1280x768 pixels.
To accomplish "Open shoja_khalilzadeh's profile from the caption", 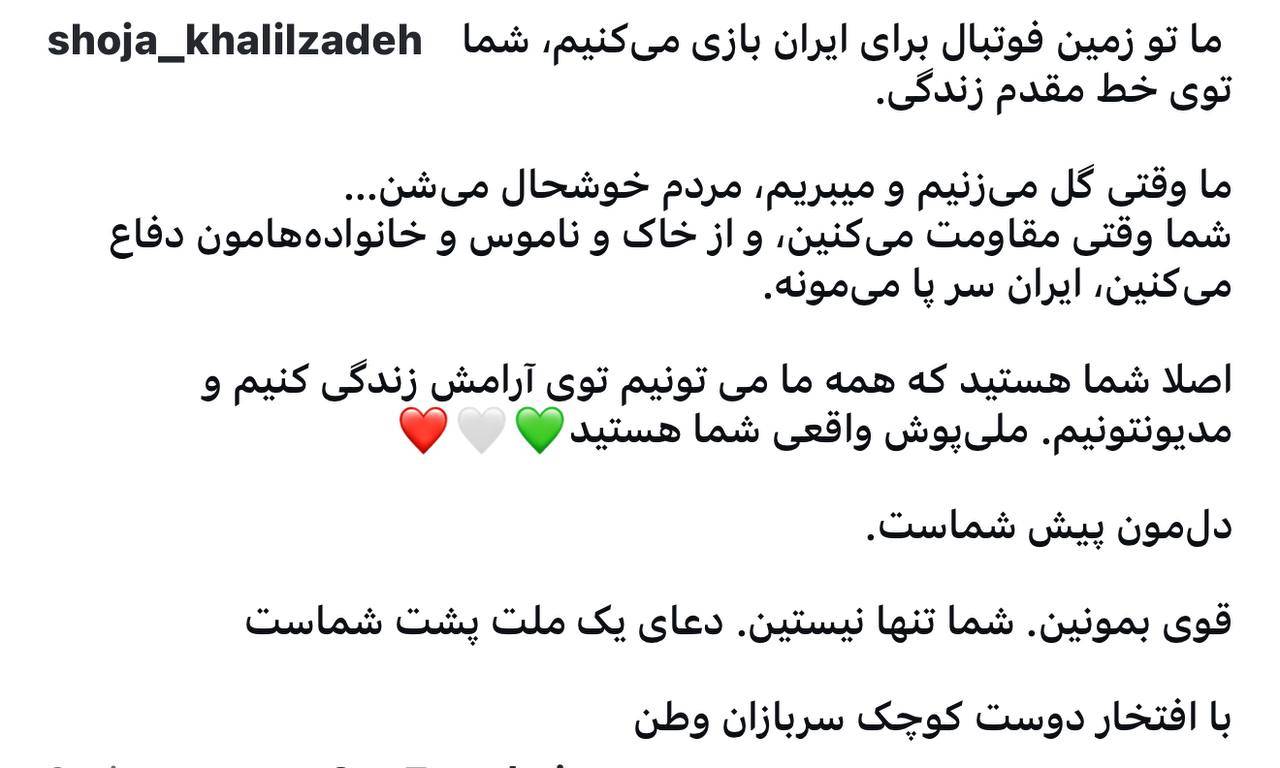I will (235, 43).
